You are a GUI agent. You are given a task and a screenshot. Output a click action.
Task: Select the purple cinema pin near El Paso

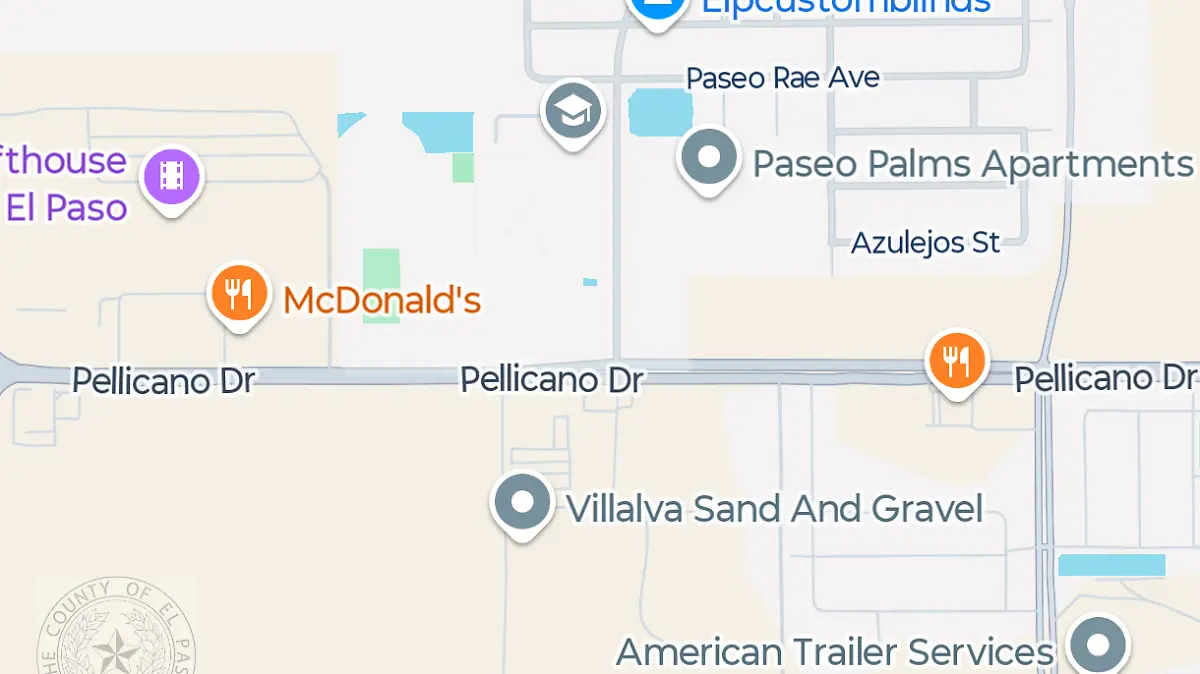(173, 178)
